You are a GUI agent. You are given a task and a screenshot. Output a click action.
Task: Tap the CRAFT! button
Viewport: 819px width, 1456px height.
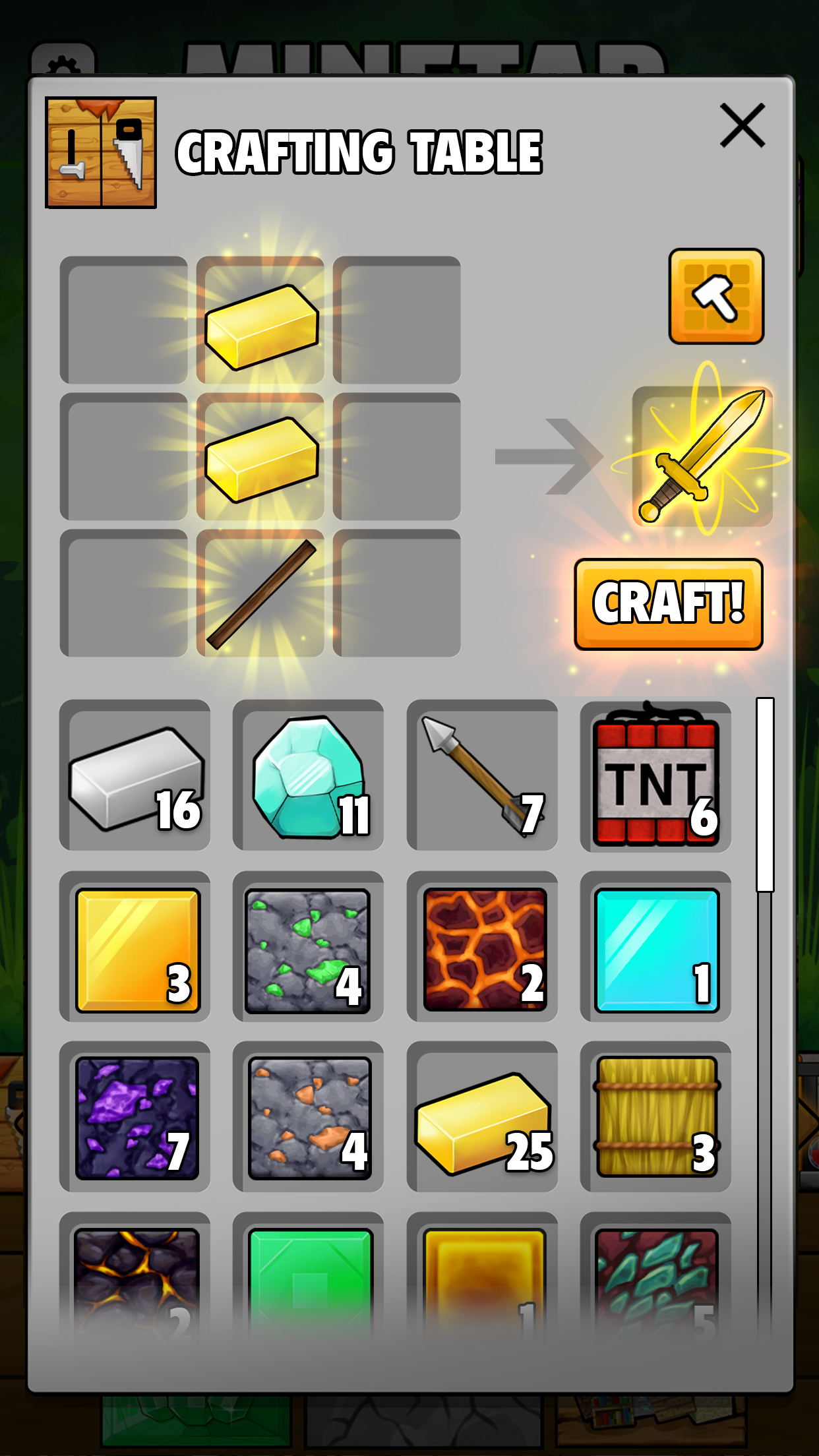click(668, 604)
